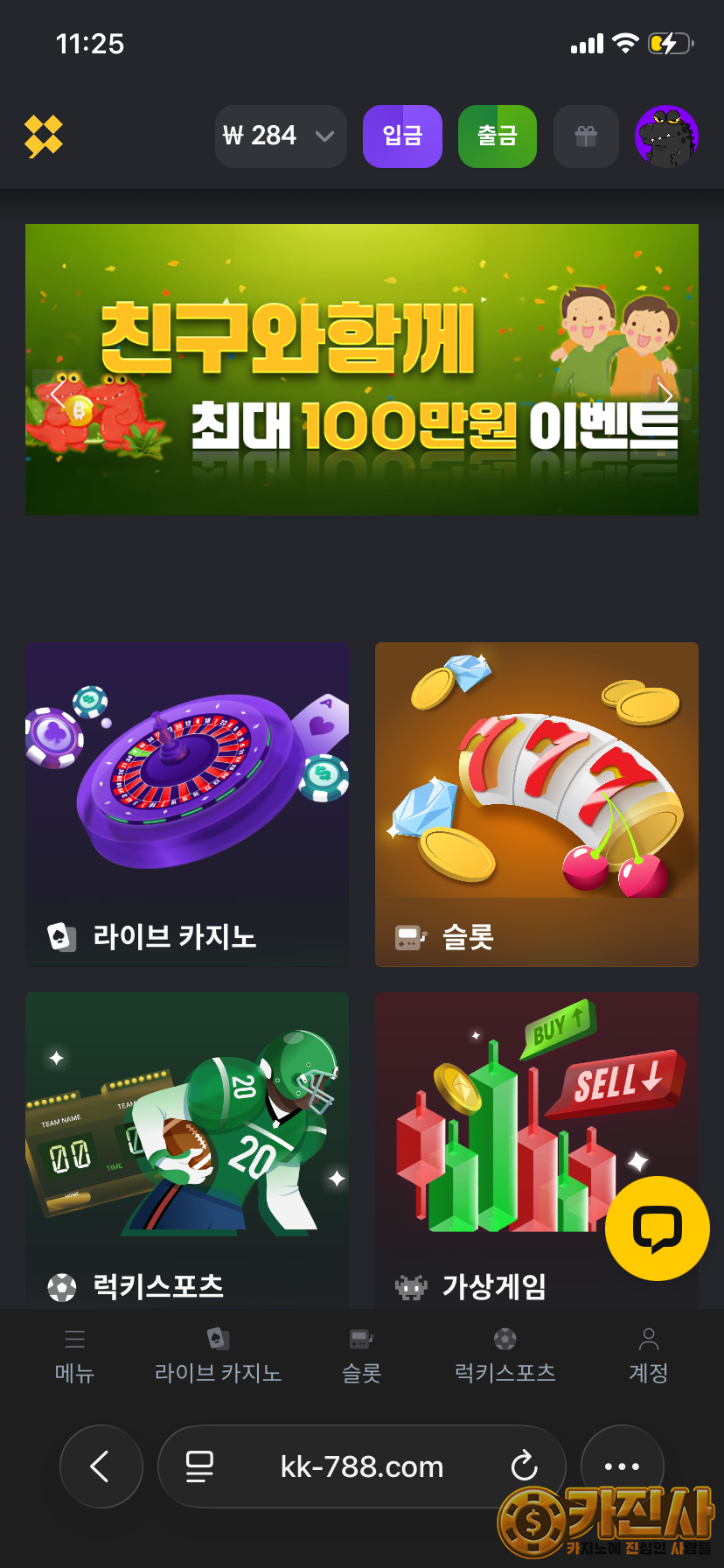The height and width of the screenshot is (1568, 724).
Task: Expand the ₩ 284 balance dropdown
Action: point(281,136)
